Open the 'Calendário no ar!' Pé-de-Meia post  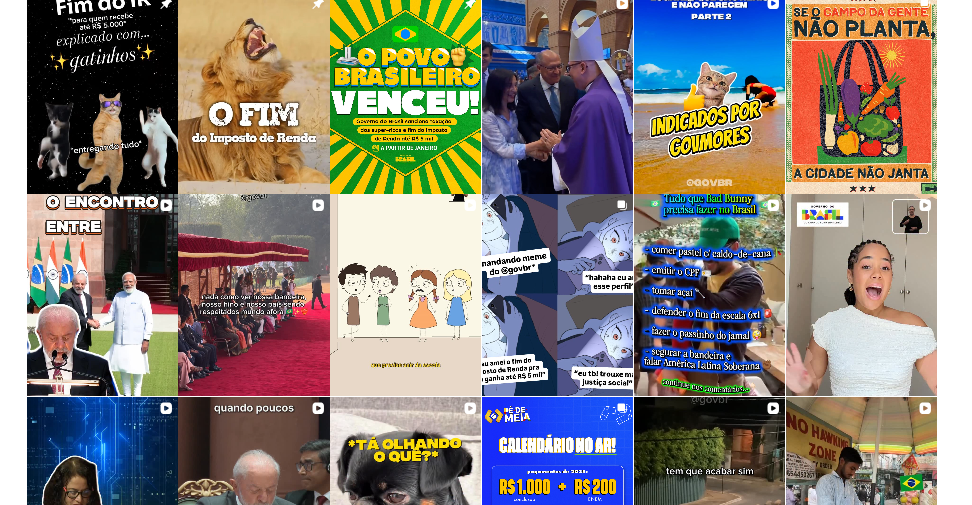[557, 452]
